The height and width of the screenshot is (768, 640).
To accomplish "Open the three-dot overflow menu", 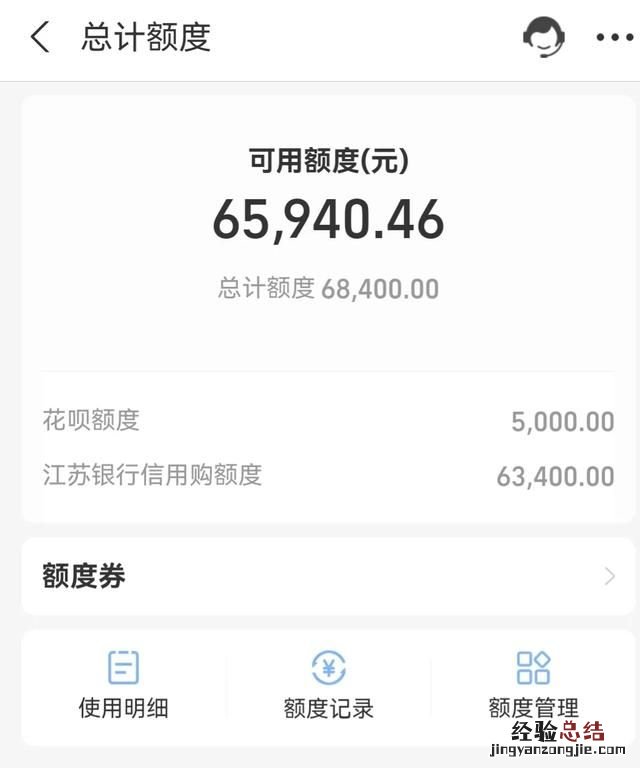I will pyautogui.click(x=614, y=38).
